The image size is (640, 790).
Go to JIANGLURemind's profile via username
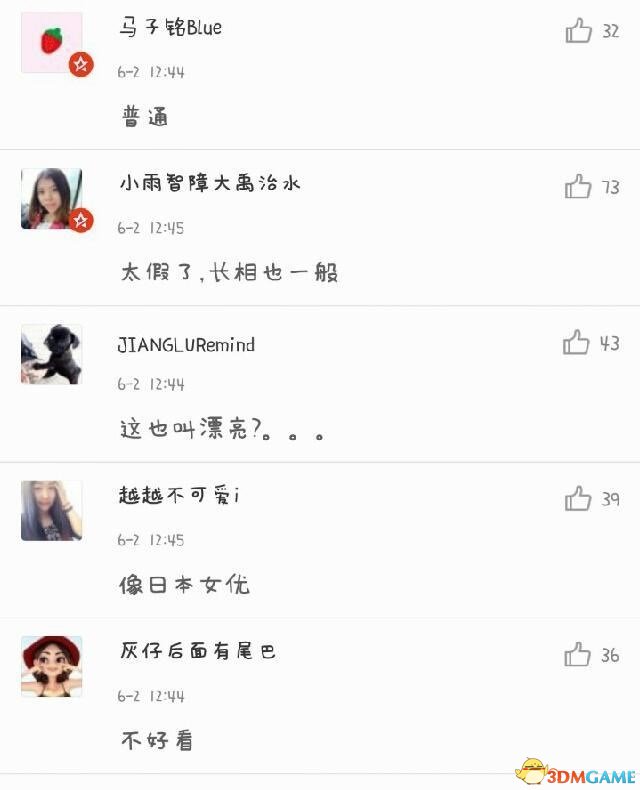186,345
